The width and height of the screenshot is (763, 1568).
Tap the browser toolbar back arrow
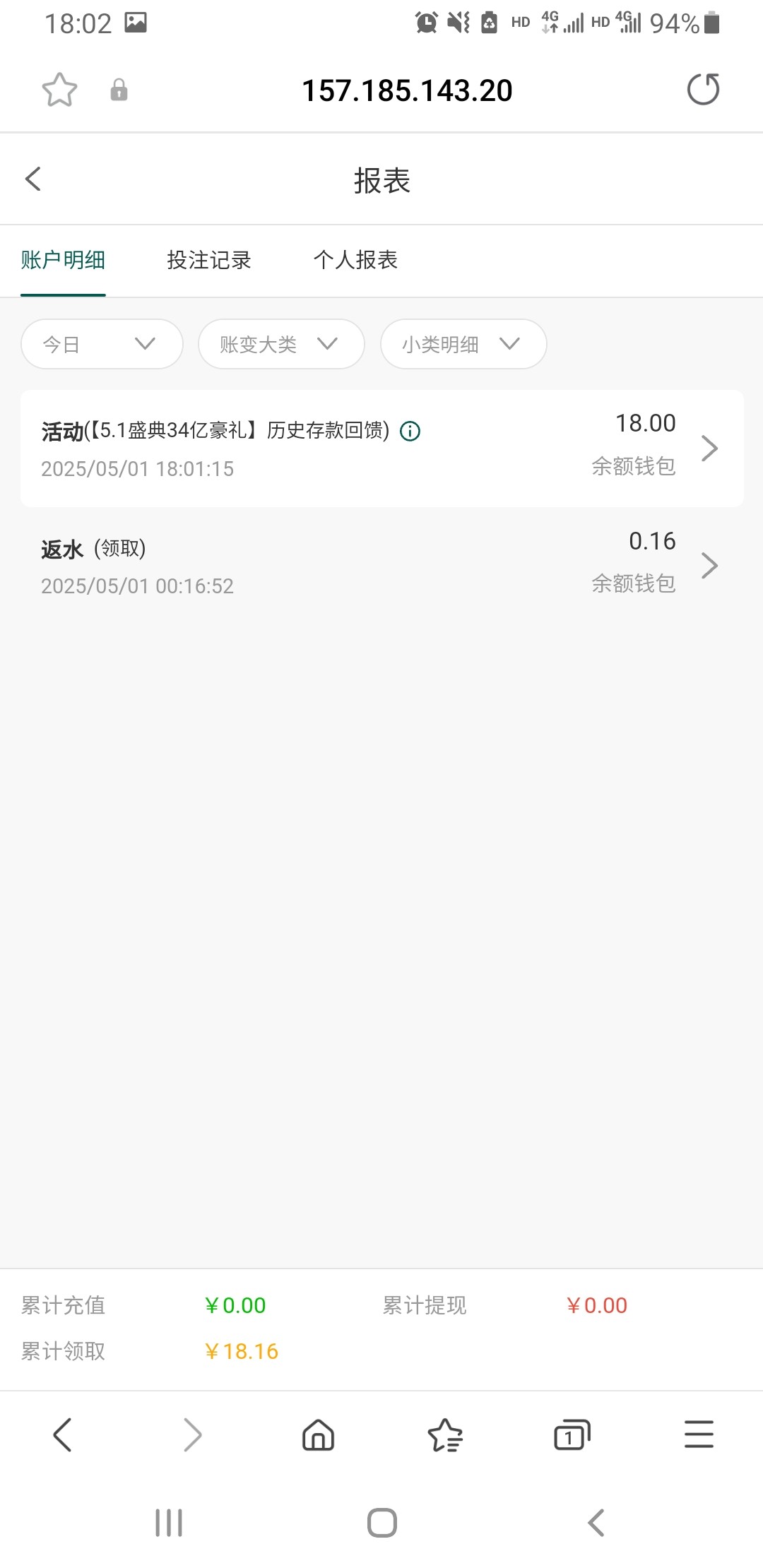click(x=63, y=1435)
